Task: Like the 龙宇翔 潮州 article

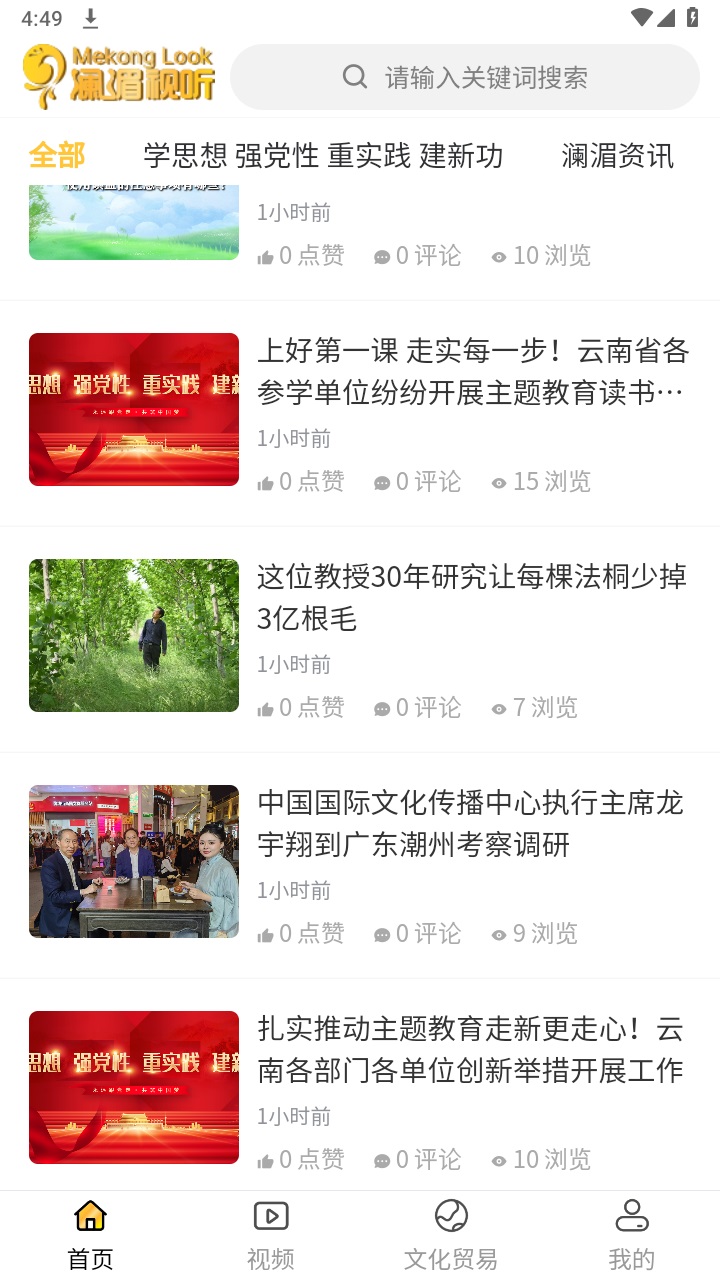Action: point(300,934)
